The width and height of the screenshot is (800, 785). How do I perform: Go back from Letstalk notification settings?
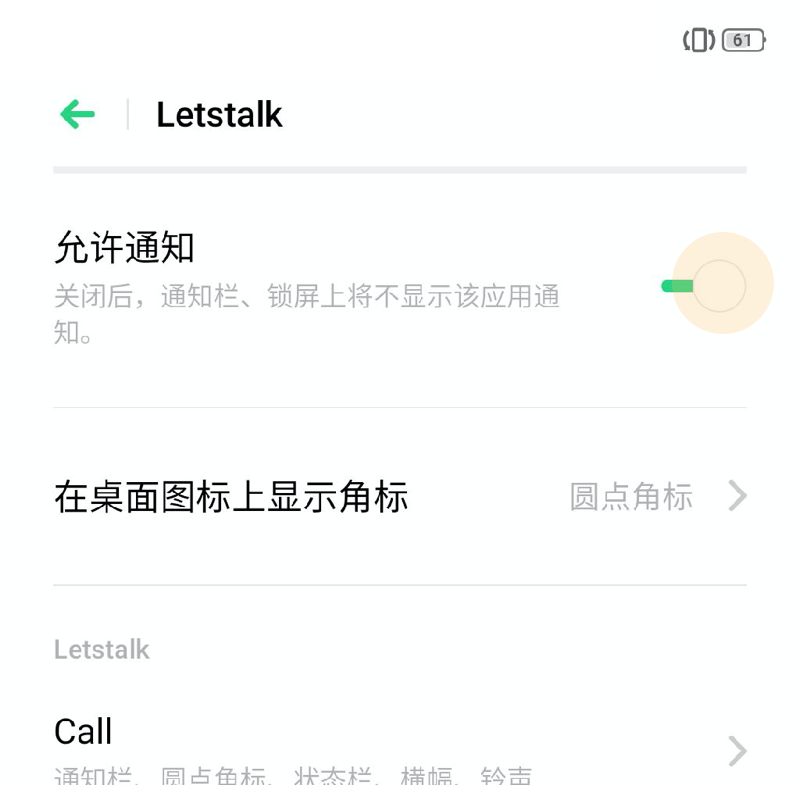pos(77,115)
